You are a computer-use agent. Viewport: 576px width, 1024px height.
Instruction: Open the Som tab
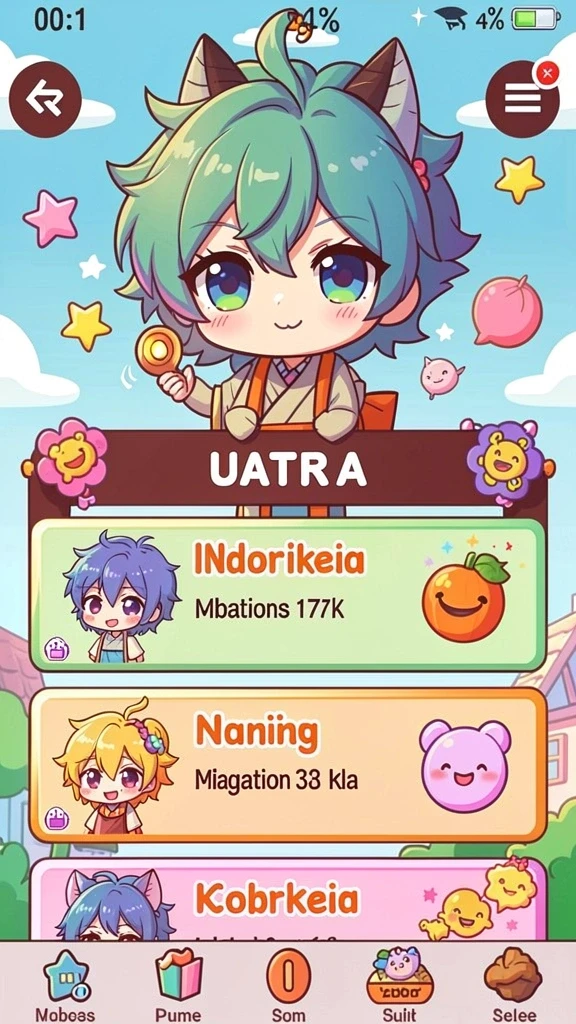coord(287,985)
